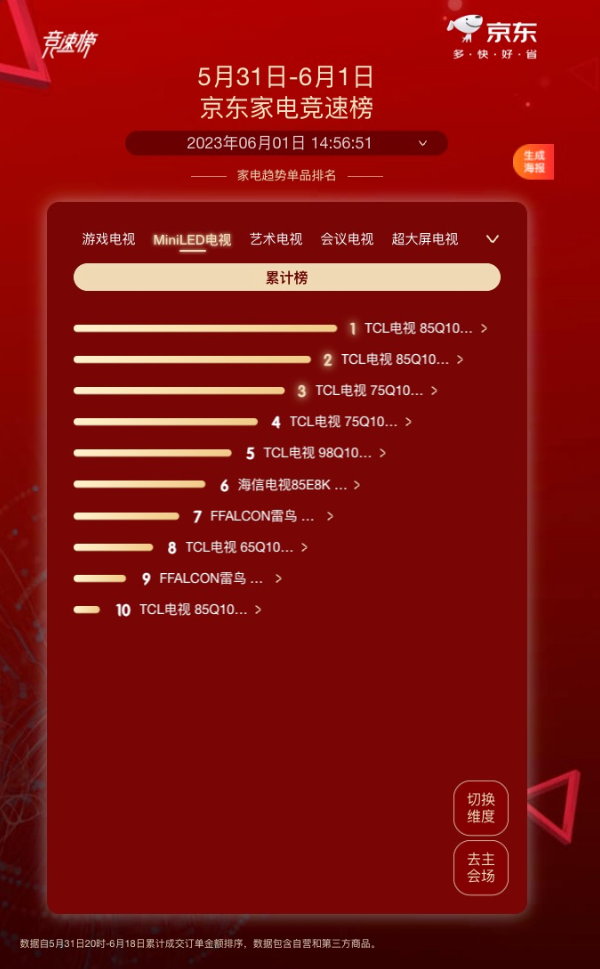Open the date and time dropdown
This screenshot has height=969, width=600.
coord(421,143)
